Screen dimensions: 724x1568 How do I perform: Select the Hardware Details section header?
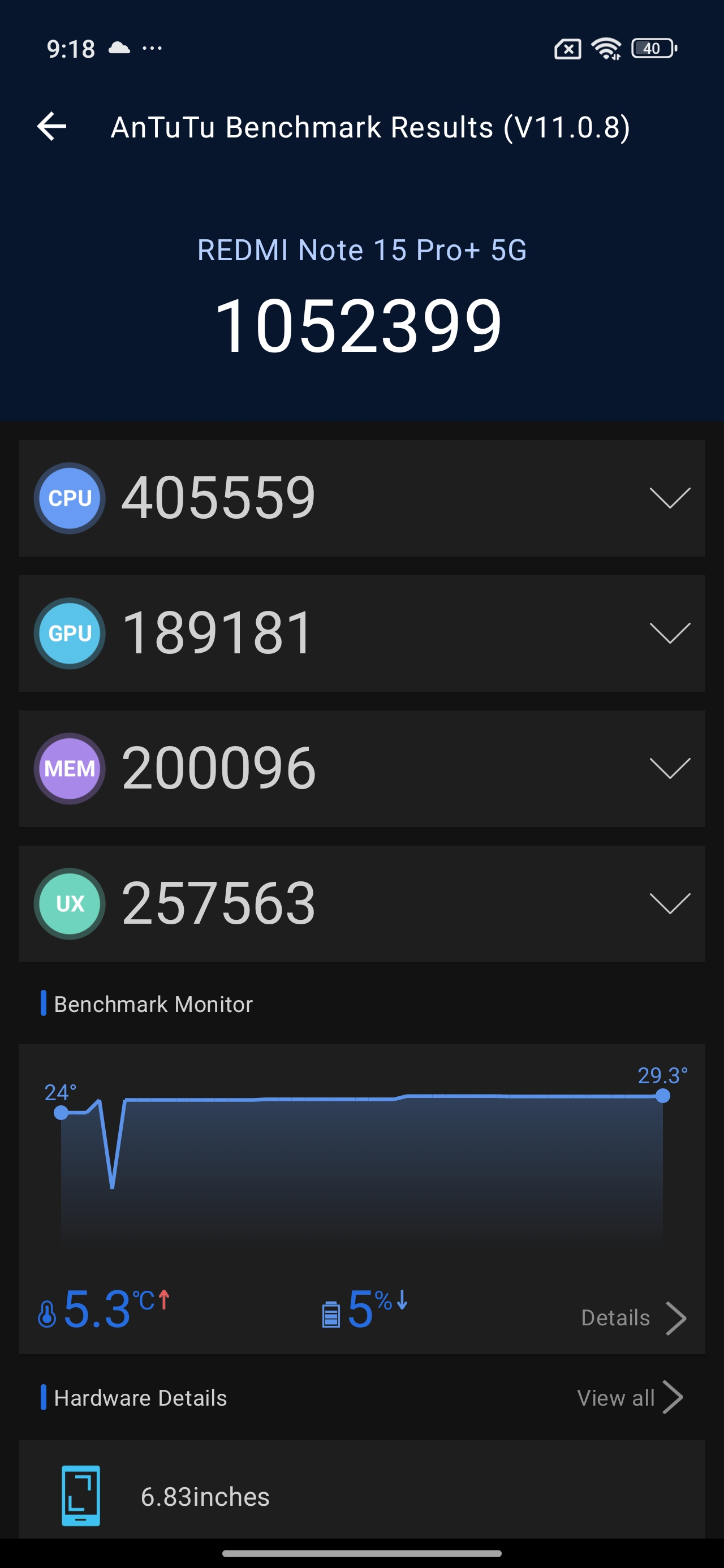[140, 1398]
